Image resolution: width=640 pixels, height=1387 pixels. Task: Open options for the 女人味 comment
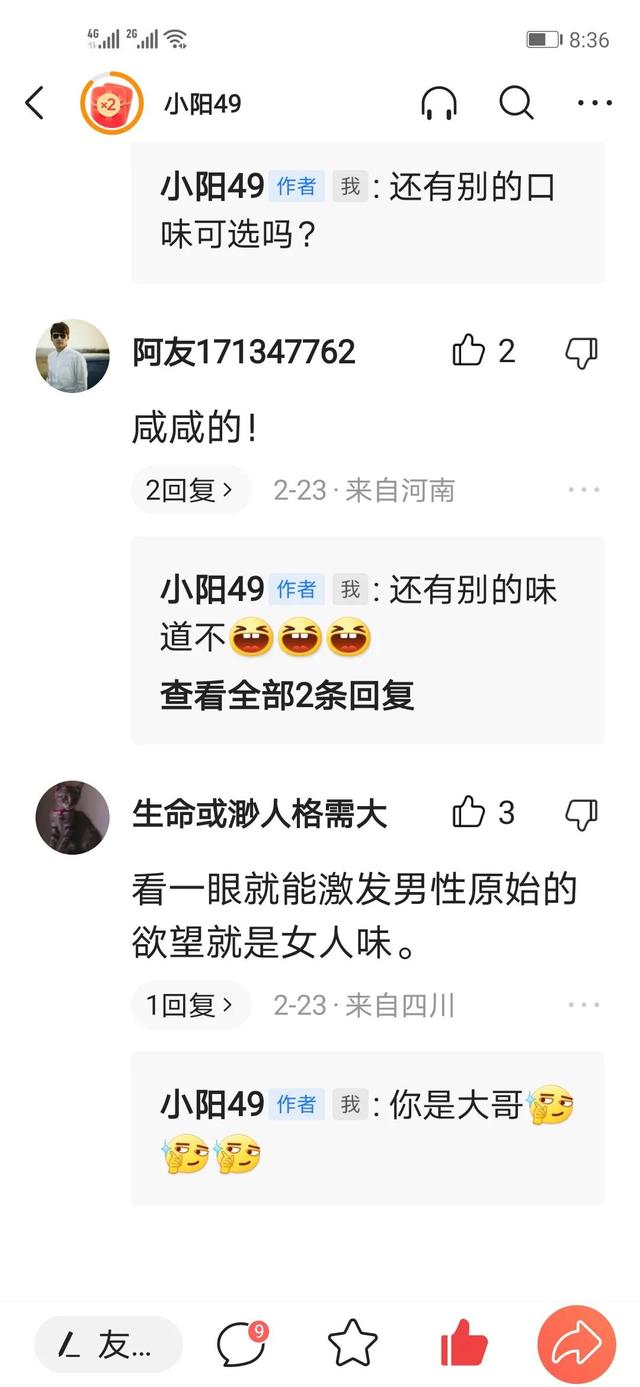(583, 1005)
